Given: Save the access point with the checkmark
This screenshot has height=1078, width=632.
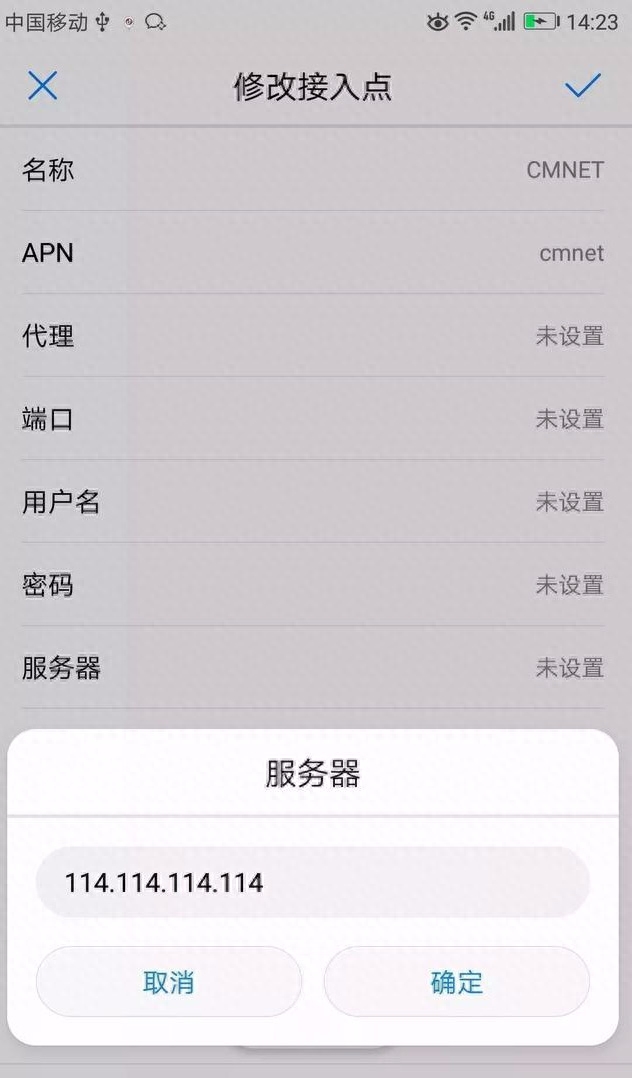Looking at the screenshot, I should click(582, 86).
